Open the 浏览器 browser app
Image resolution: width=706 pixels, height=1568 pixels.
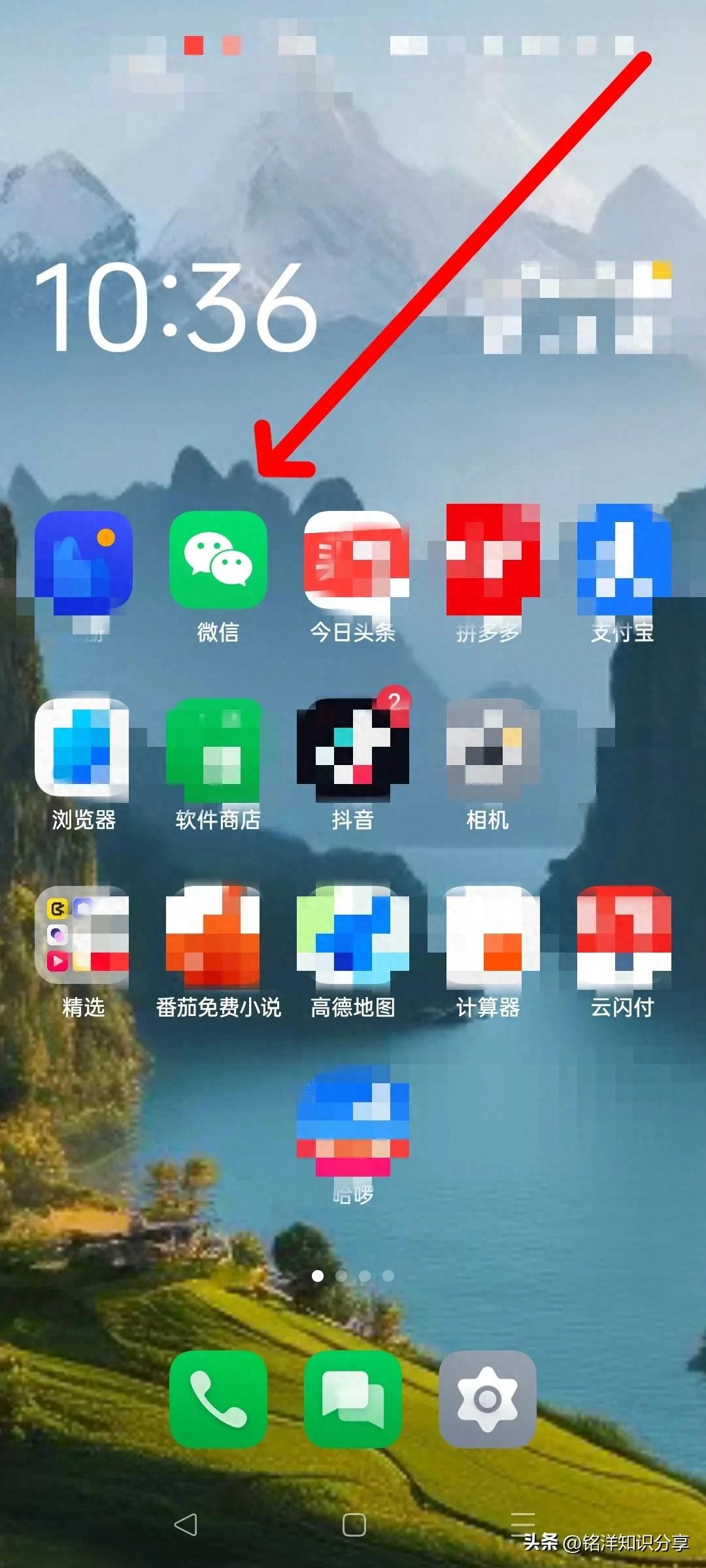click(83, 747)
